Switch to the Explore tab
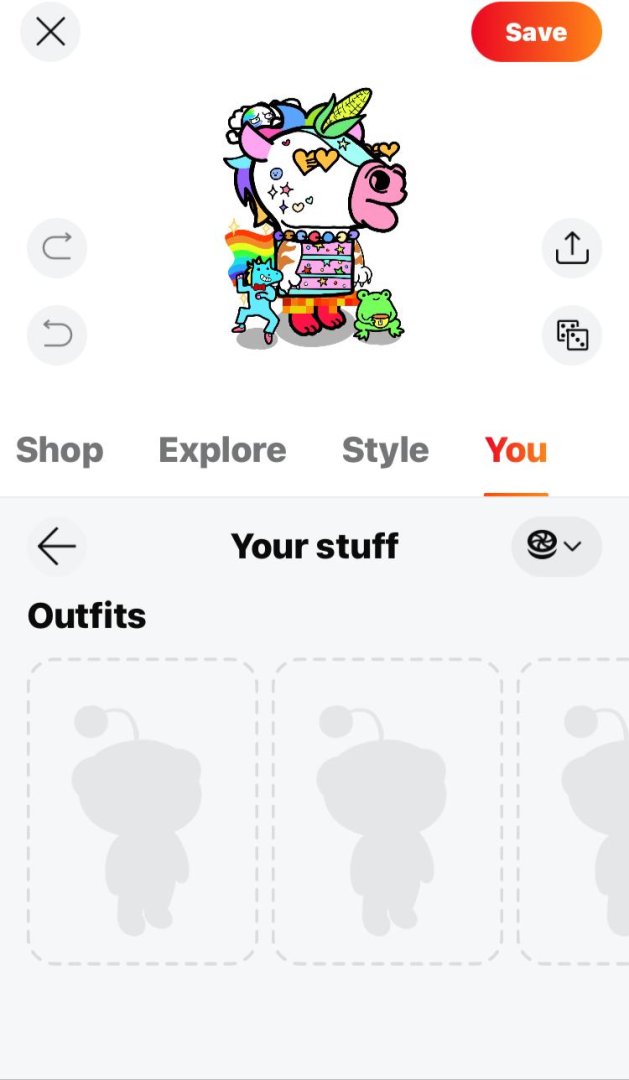This screenshot has width=629, height=1080. pyautogui.click(x=222, y=451)
